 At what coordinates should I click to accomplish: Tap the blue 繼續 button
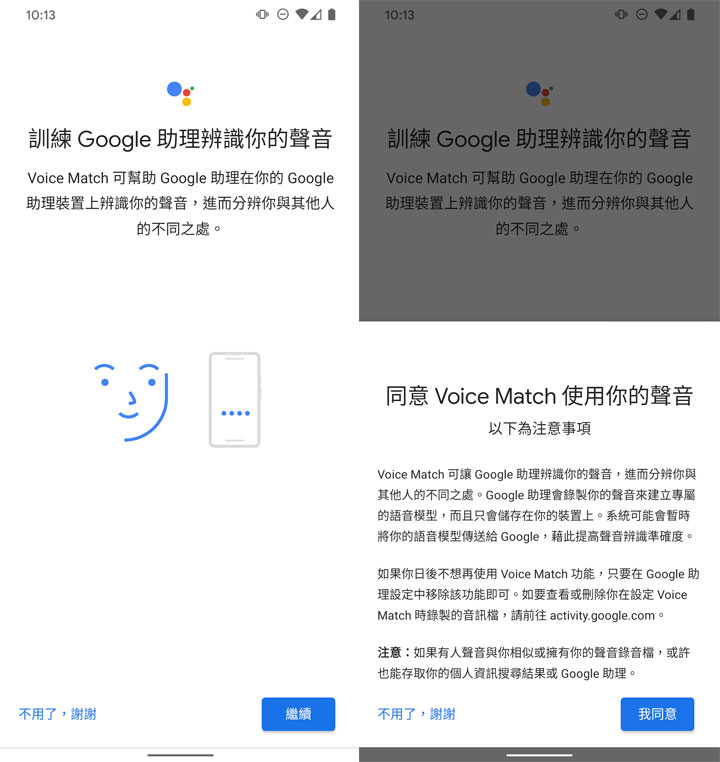298,714
